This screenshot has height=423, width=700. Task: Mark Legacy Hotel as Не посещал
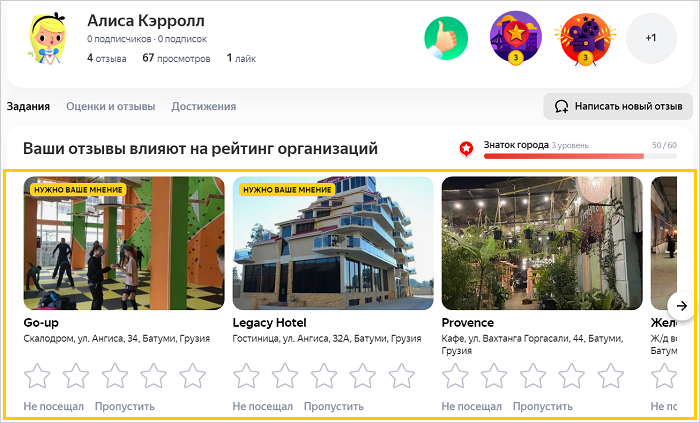point(262,407)
